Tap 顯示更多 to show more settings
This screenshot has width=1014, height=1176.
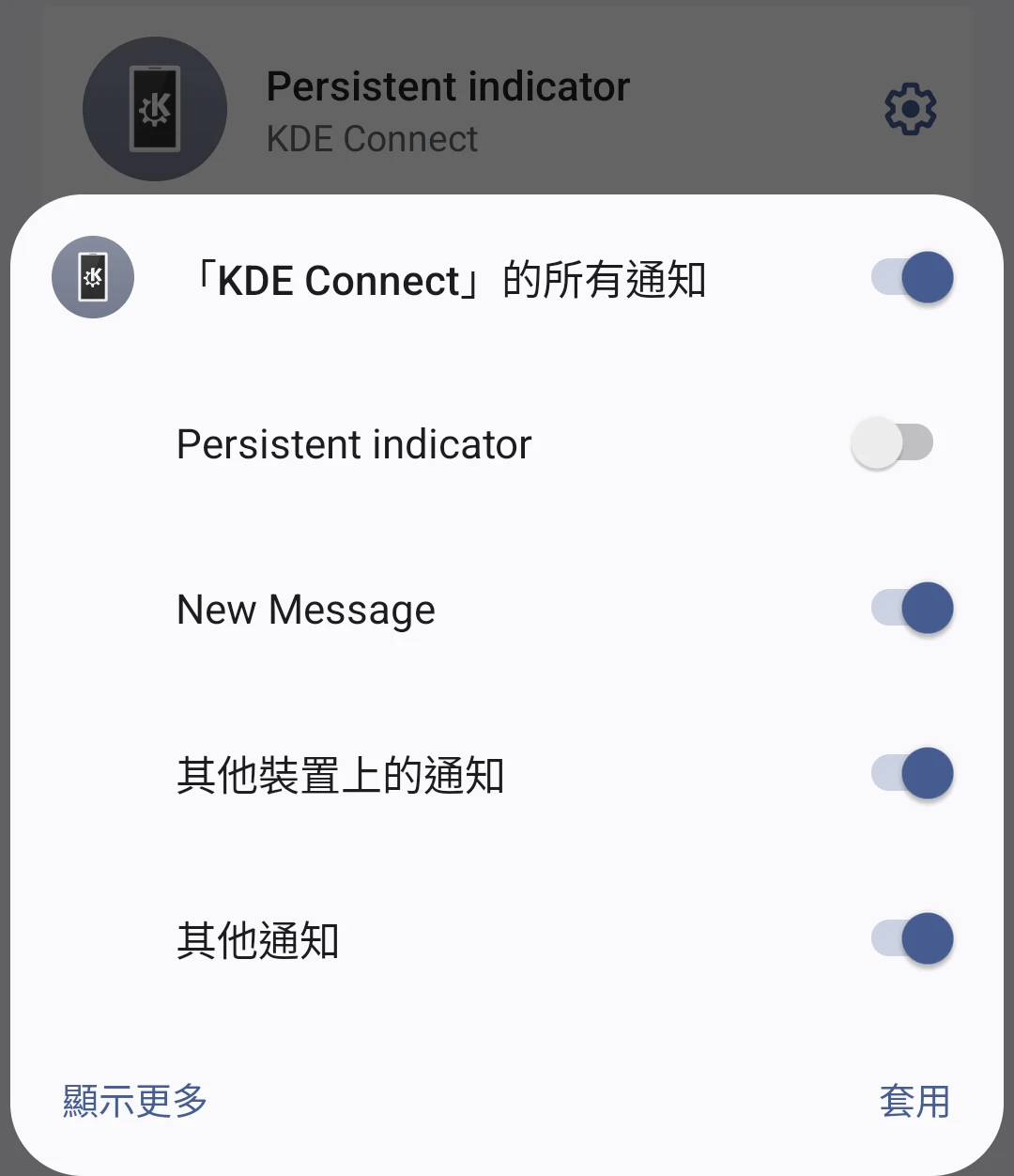point(135,1101)
